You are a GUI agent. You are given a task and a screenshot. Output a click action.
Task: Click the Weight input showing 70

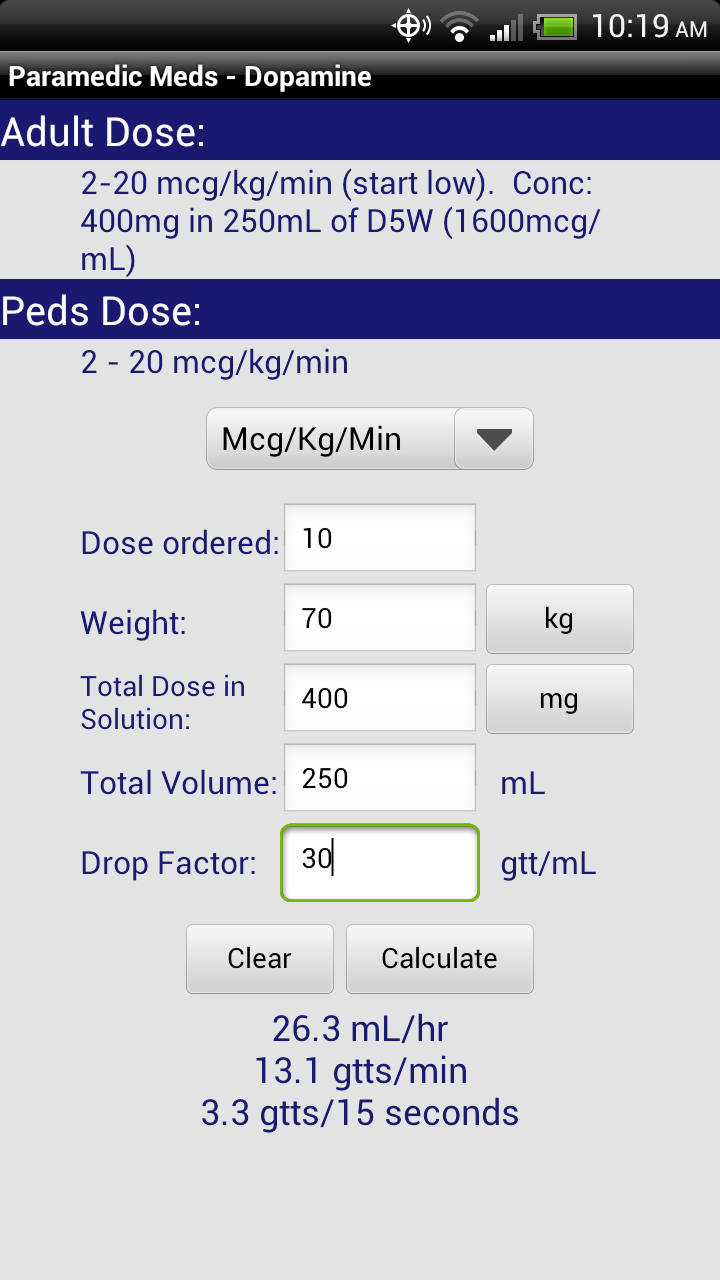pyautogui.click(x=379, y=617)
